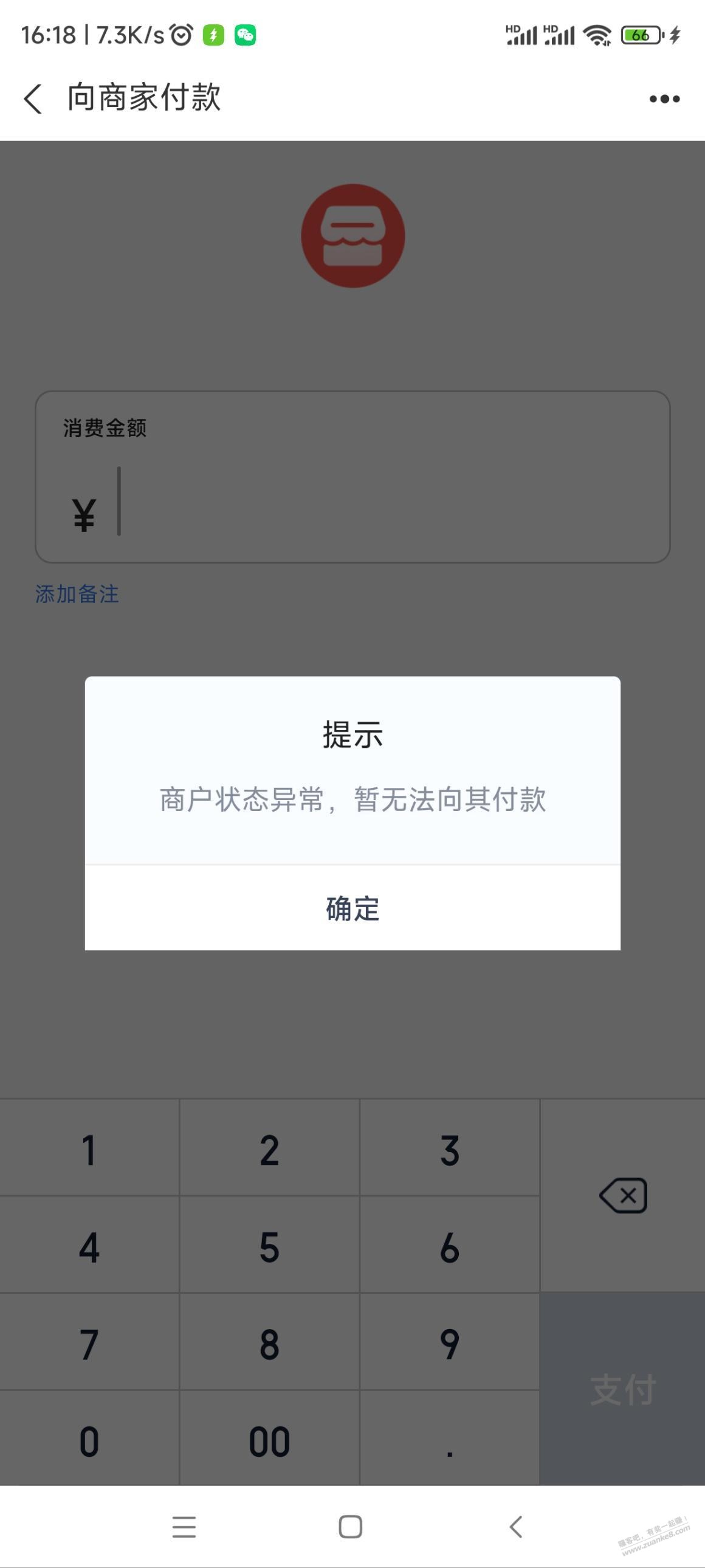Screen dimensions: 705x1568
Task: Enter digit 9 on keypad
Action: point(450,1344)
